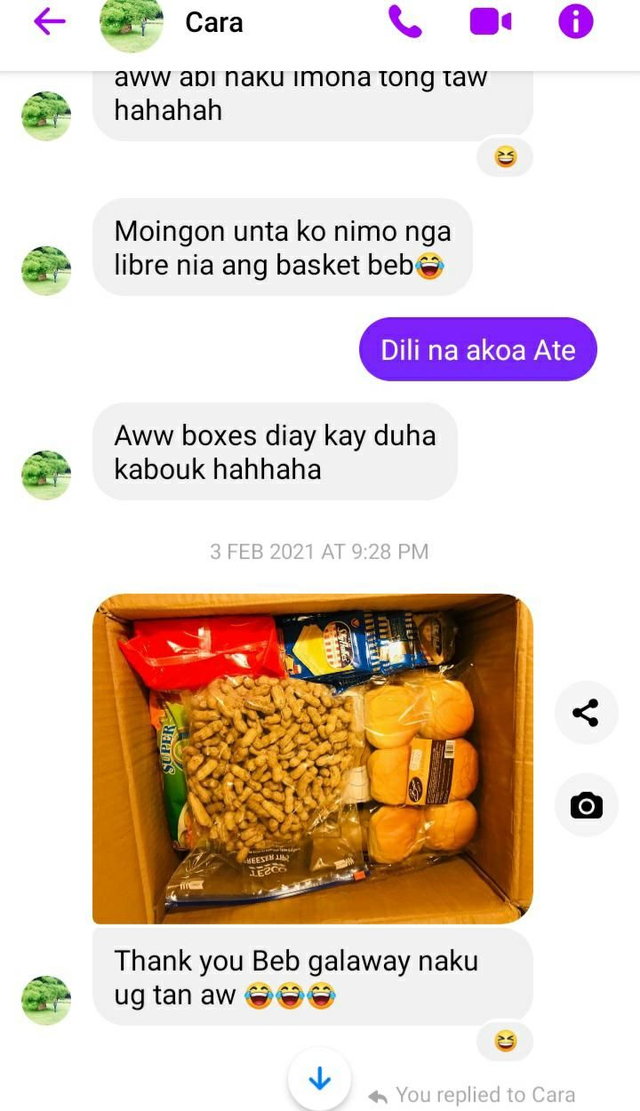
Task: Open the grocery box photo
Action: click(312, 759)
